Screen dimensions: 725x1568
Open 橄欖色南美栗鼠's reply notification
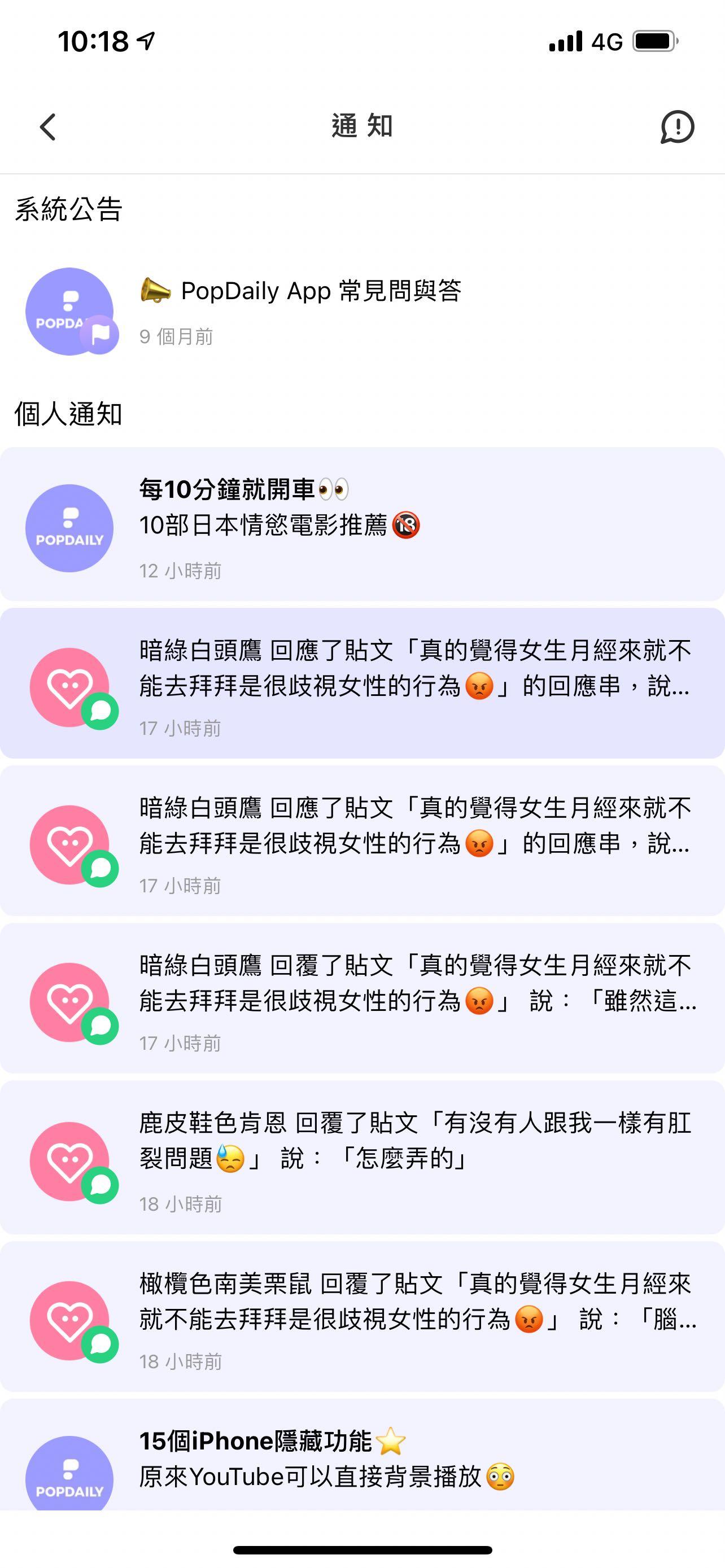pyautogui.click(x=362, y=1316)
